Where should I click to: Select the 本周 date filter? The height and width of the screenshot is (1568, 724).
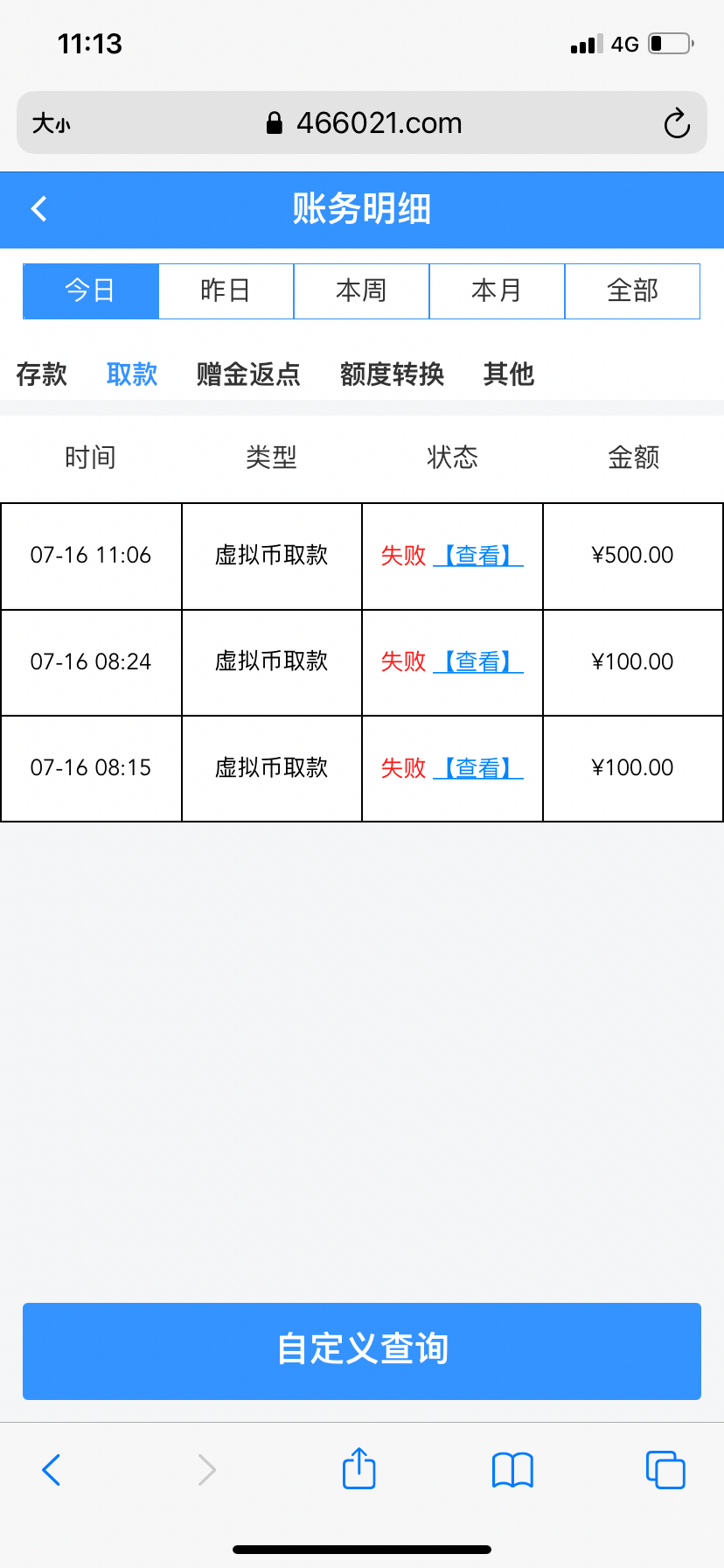[x=361, y=290]
